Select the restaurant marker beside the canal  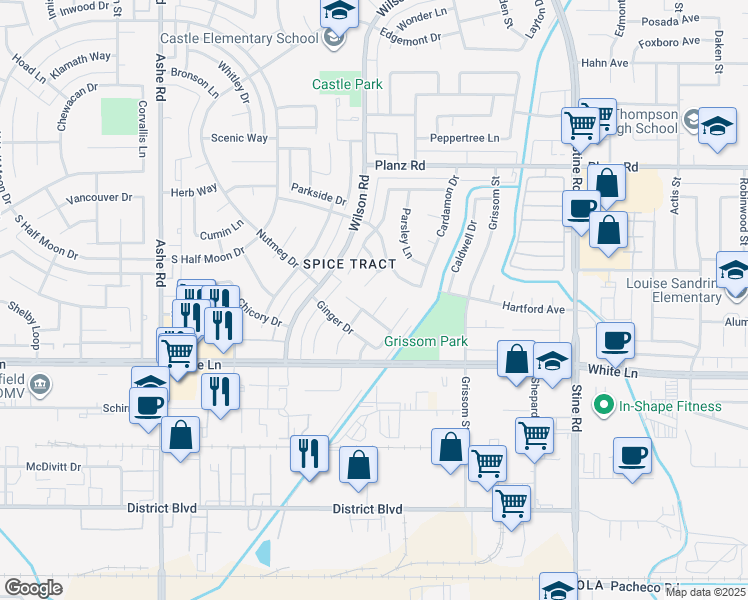[x=310, y=453]
